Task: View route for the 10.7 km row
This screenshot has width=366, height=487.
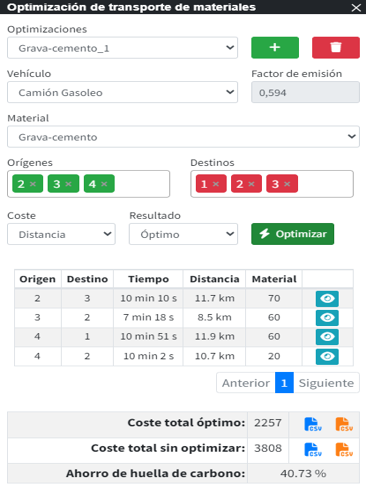Action: click(x=327, y=356)
